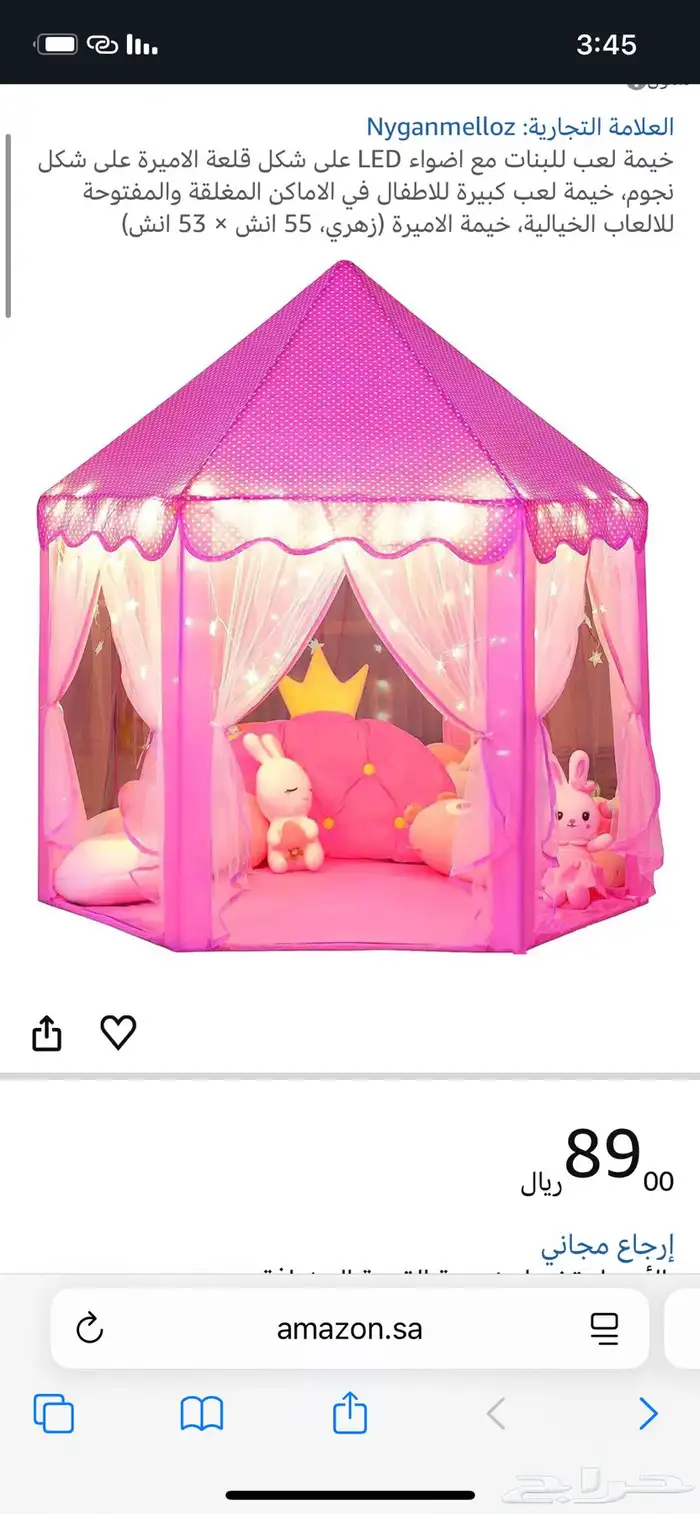This screenshot has height=1514, width=700.
Task: Go forward using the blue arrow
Action: (x=648, y=1414)
